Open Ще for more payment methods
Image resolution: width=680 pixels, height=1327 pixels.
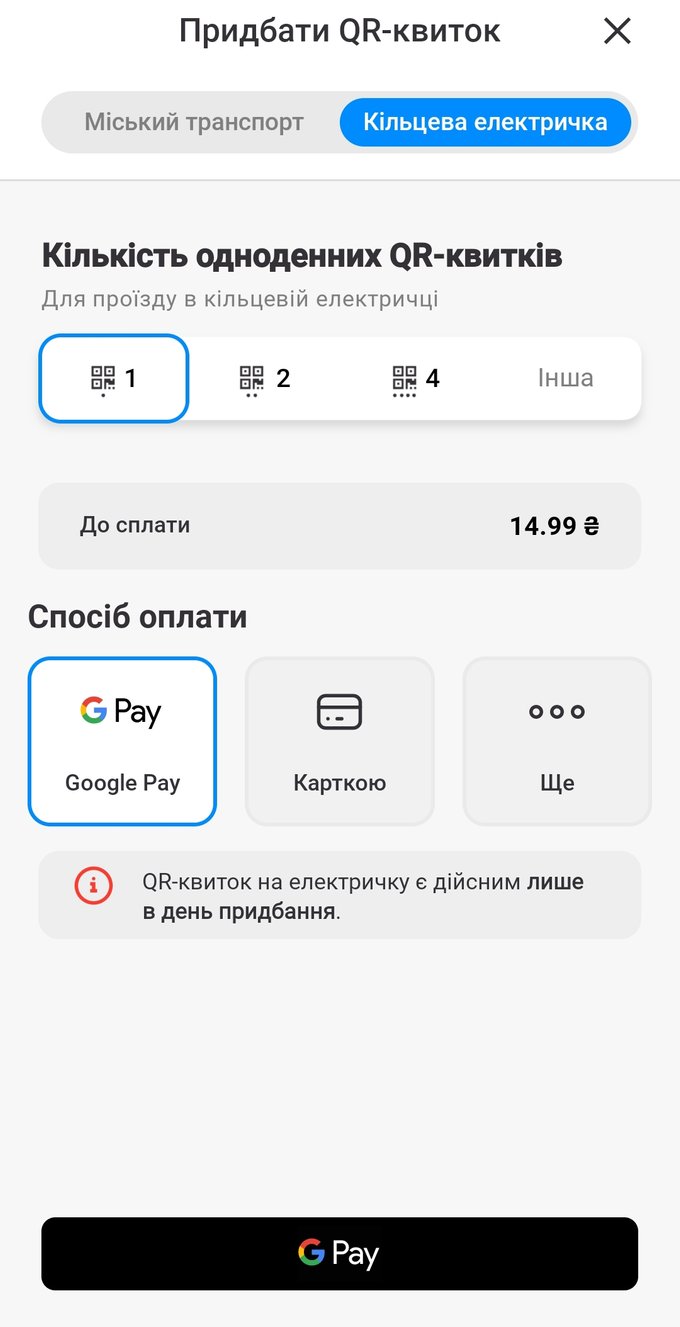coord(557,741)
